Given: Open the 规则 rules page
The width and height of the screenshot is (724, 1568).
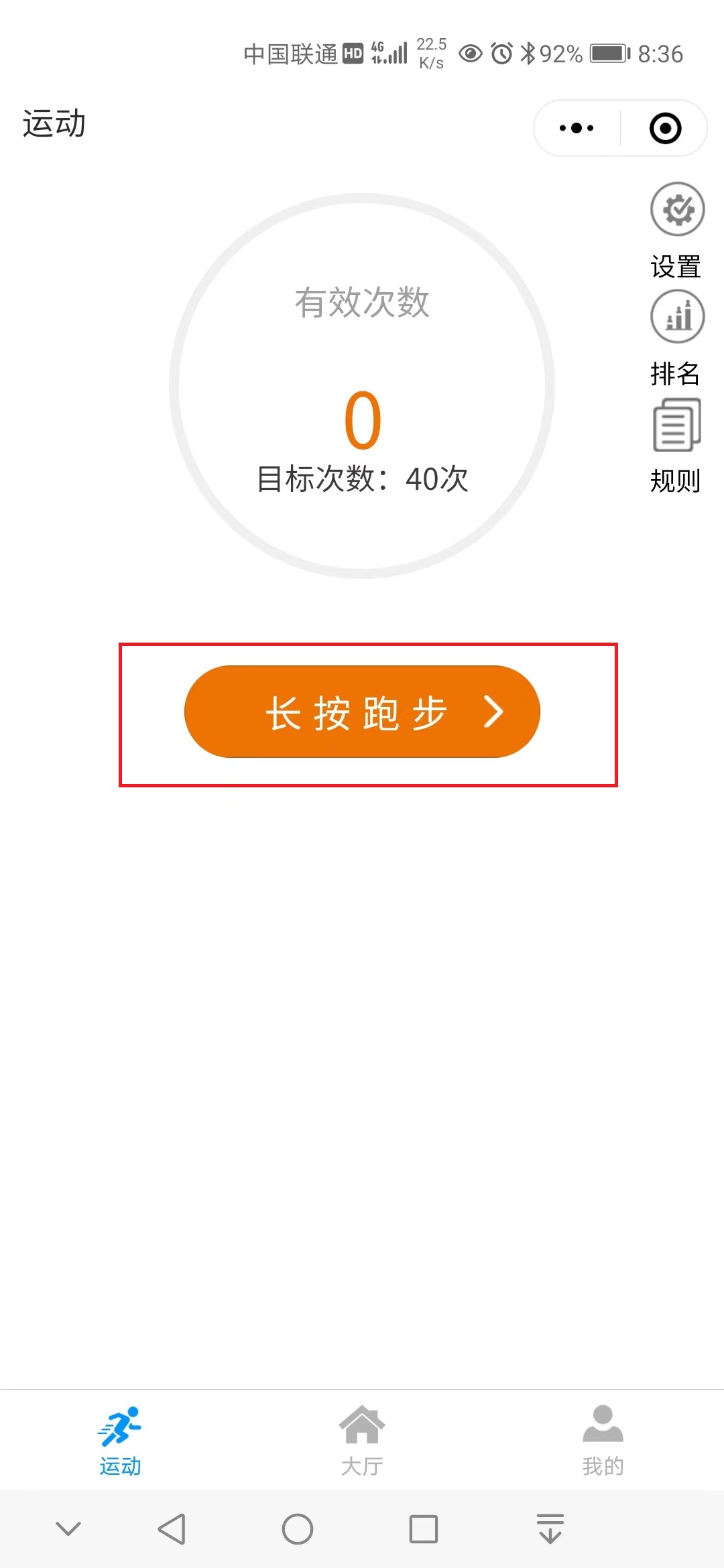Looking at the screenshot, I should (677, 426).
